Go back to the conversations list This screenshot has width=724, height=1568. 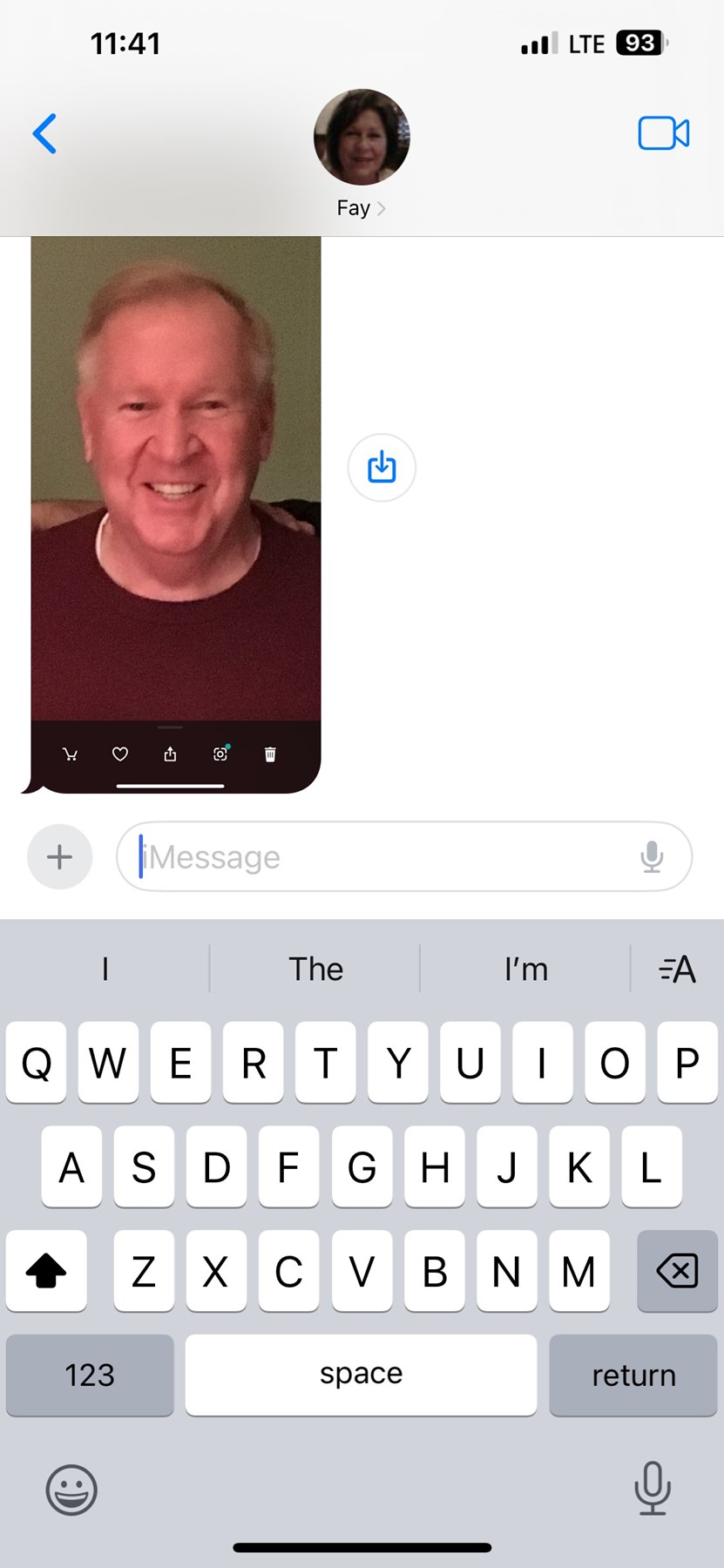click(x=44, y=133)
